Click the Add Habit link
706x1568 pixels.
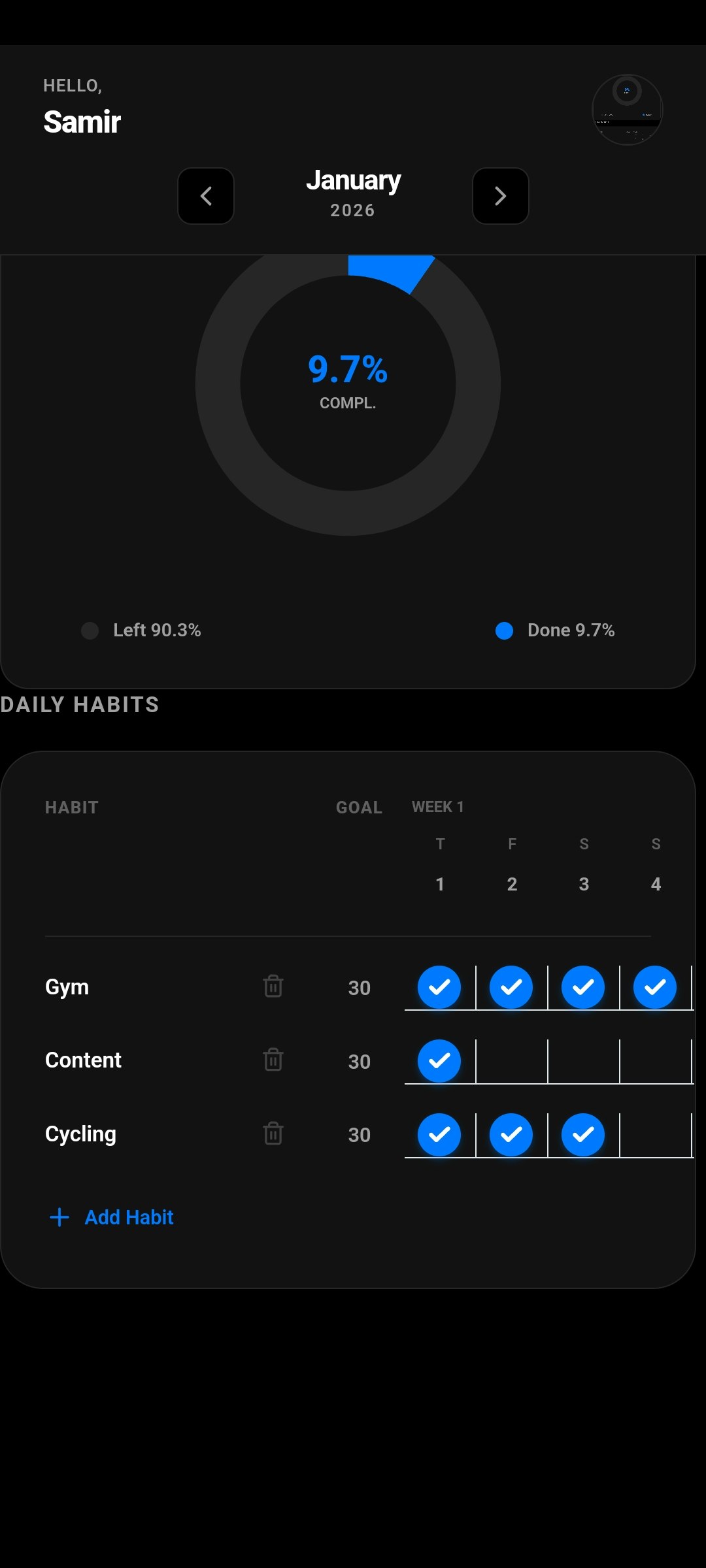coord(128,1217)
